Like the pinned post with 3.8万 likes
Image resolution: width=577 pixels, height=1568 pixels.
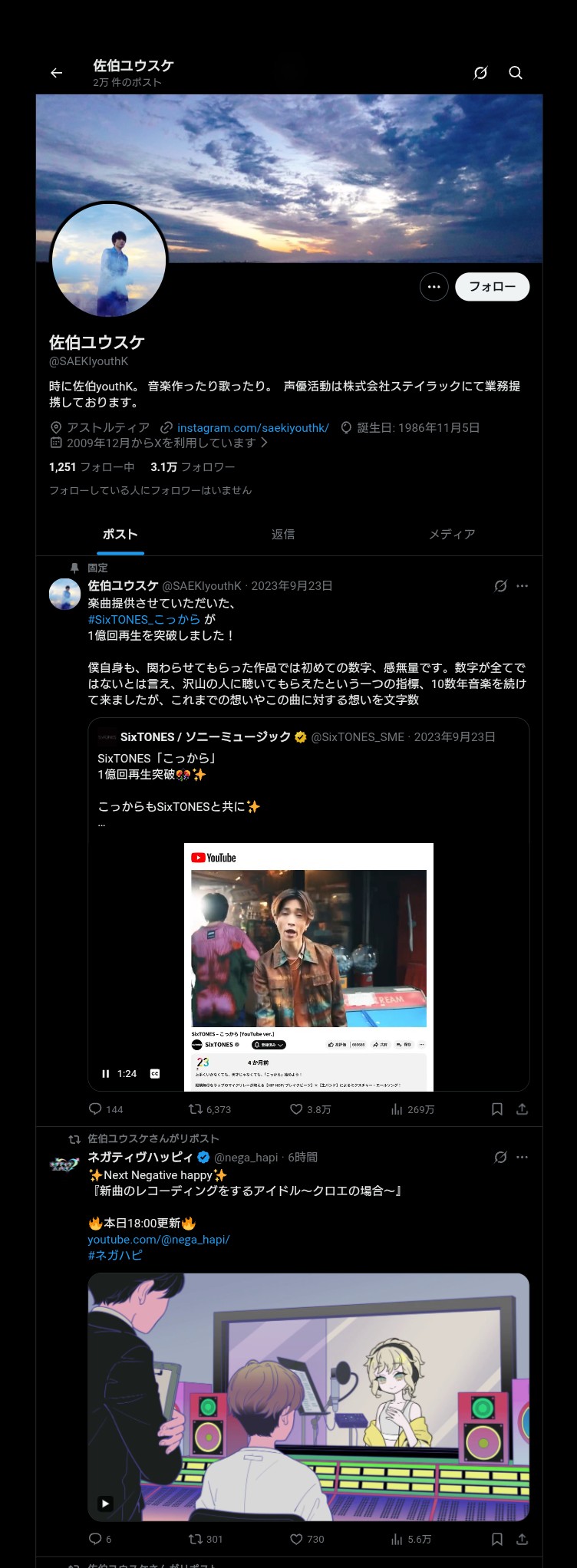[x=296, y=1109]
